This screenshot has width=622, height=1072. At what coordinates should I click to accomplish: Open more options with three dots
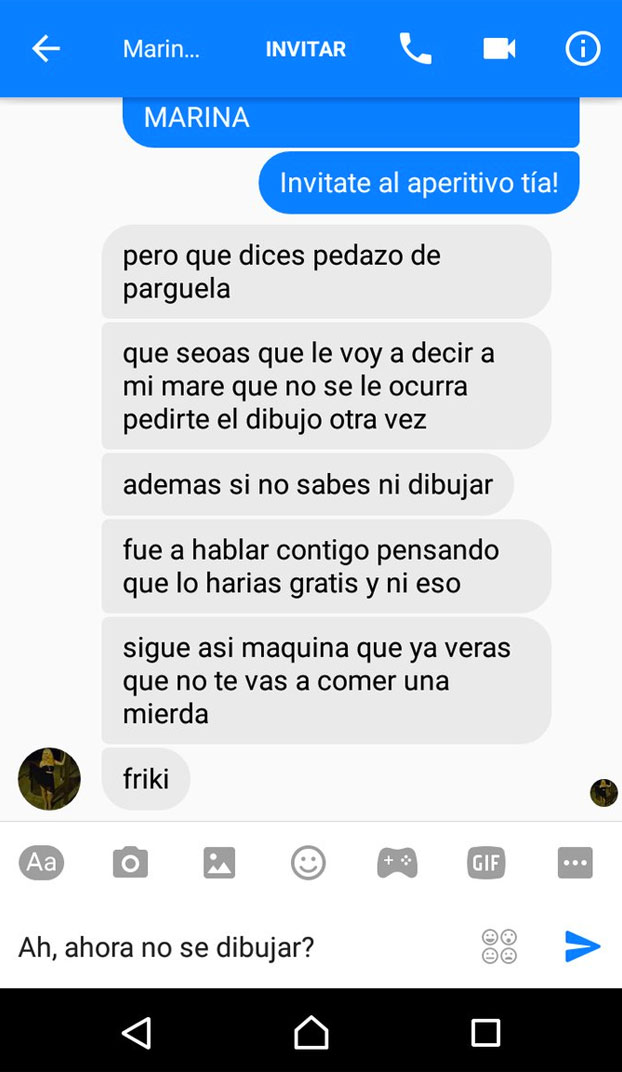pos(575,862)
